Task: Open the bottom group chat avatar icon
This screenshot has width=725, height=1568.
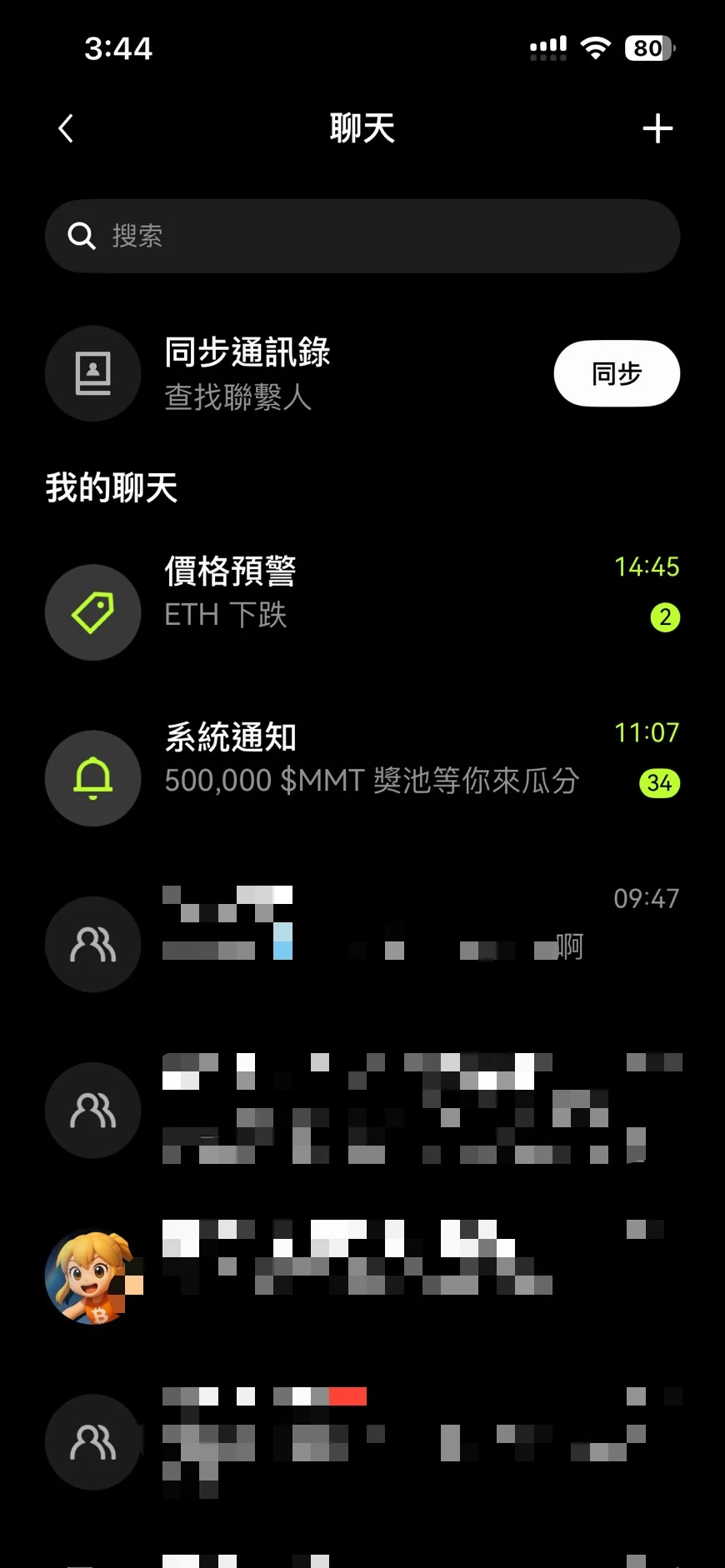Action: pos(92,1443)
